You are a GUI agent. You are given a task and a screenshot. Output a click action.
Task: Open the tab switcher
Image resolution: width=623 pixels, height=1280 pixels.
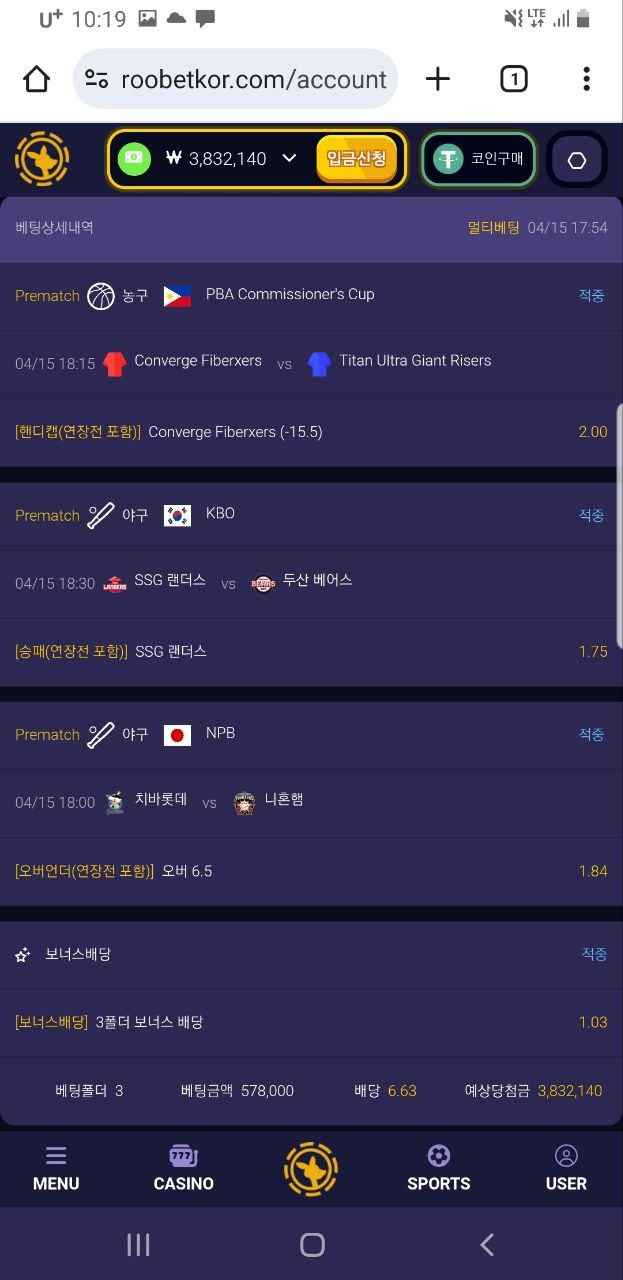tap(513, 79)
